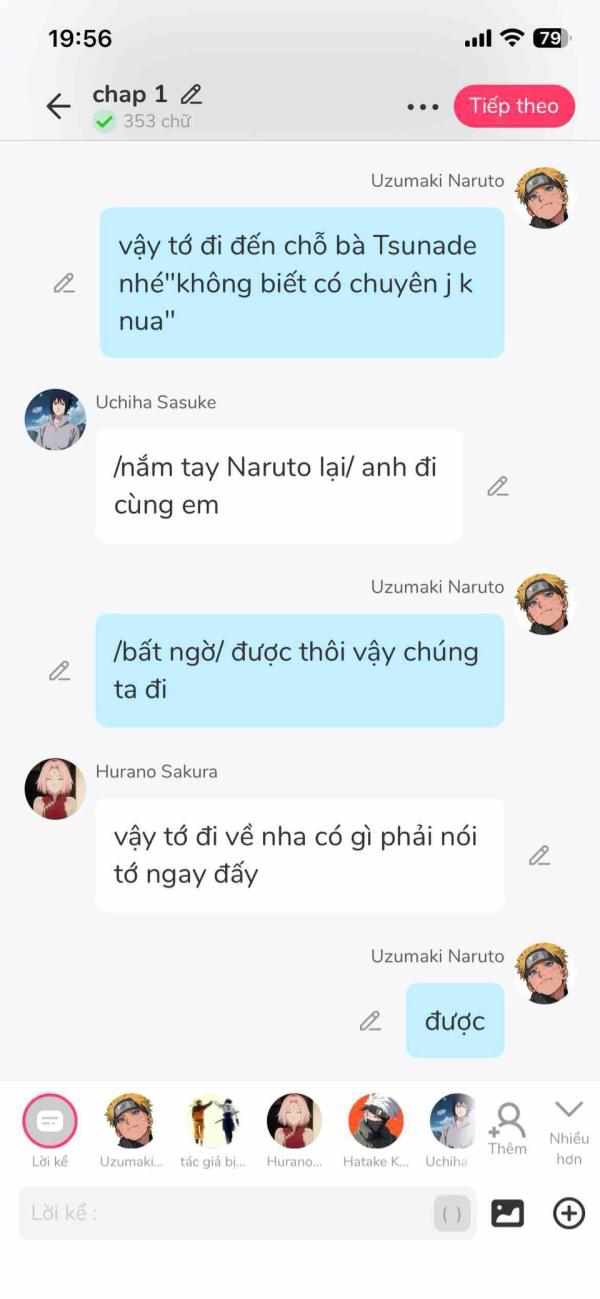This screenshot has width=600, height=1299.
Task: Tap the Tiếp theo button
Action: click(x=514, y=106)
